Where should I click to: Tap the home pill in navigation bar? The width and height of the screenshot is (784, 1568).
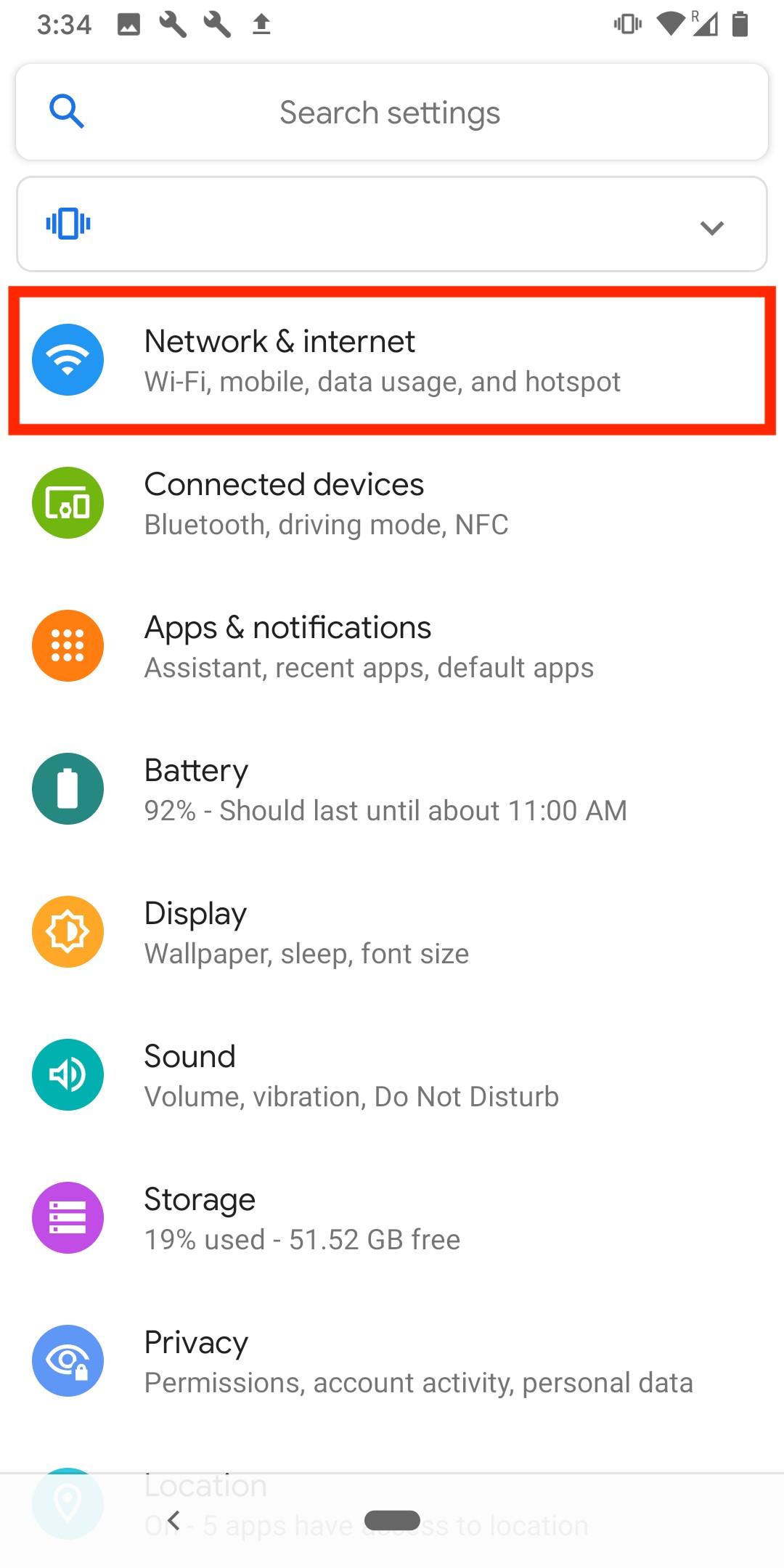click(x=392, y=1520)
